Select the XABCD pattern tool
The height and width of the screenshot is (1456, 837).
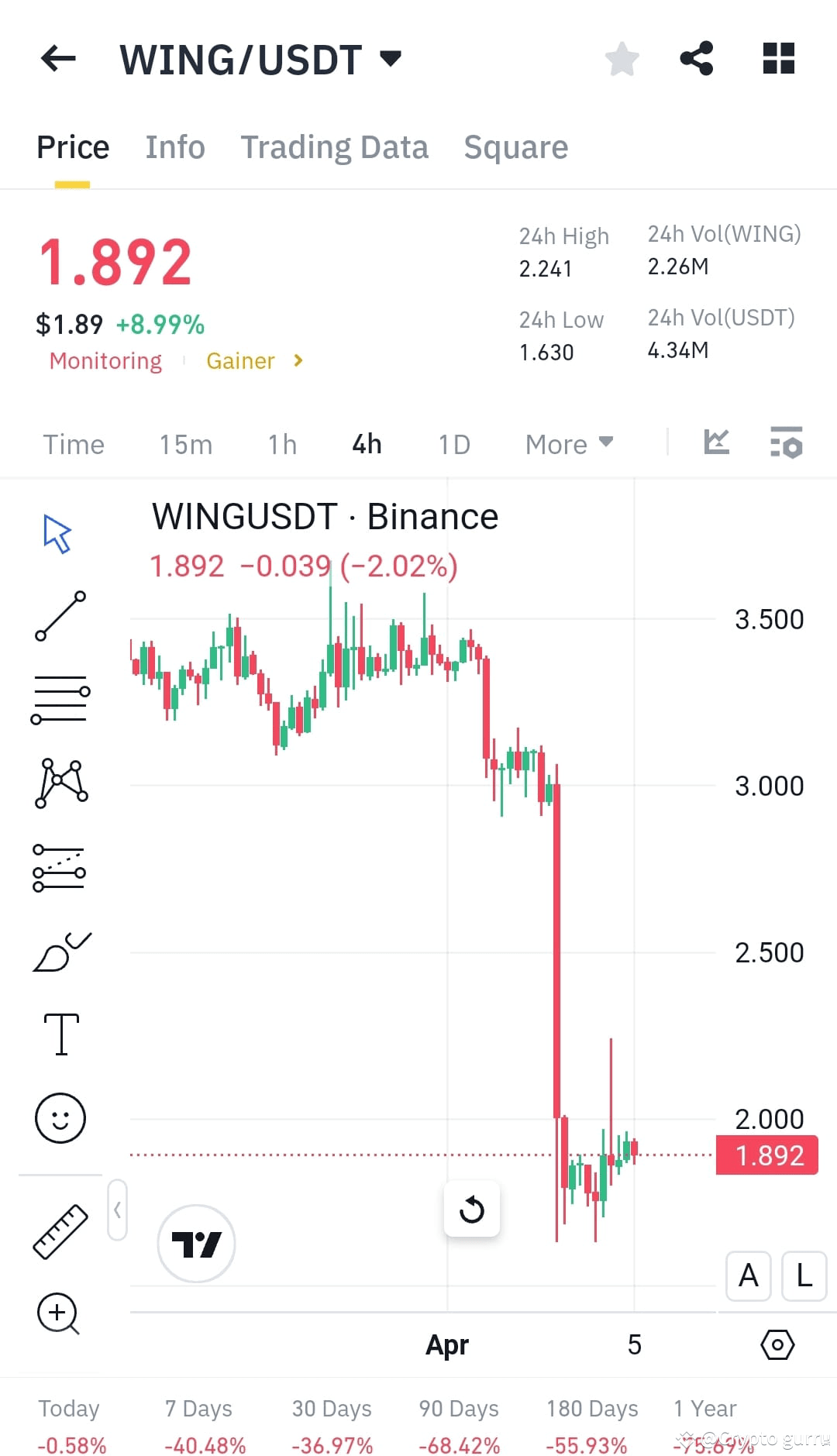[x=60, y=783]
